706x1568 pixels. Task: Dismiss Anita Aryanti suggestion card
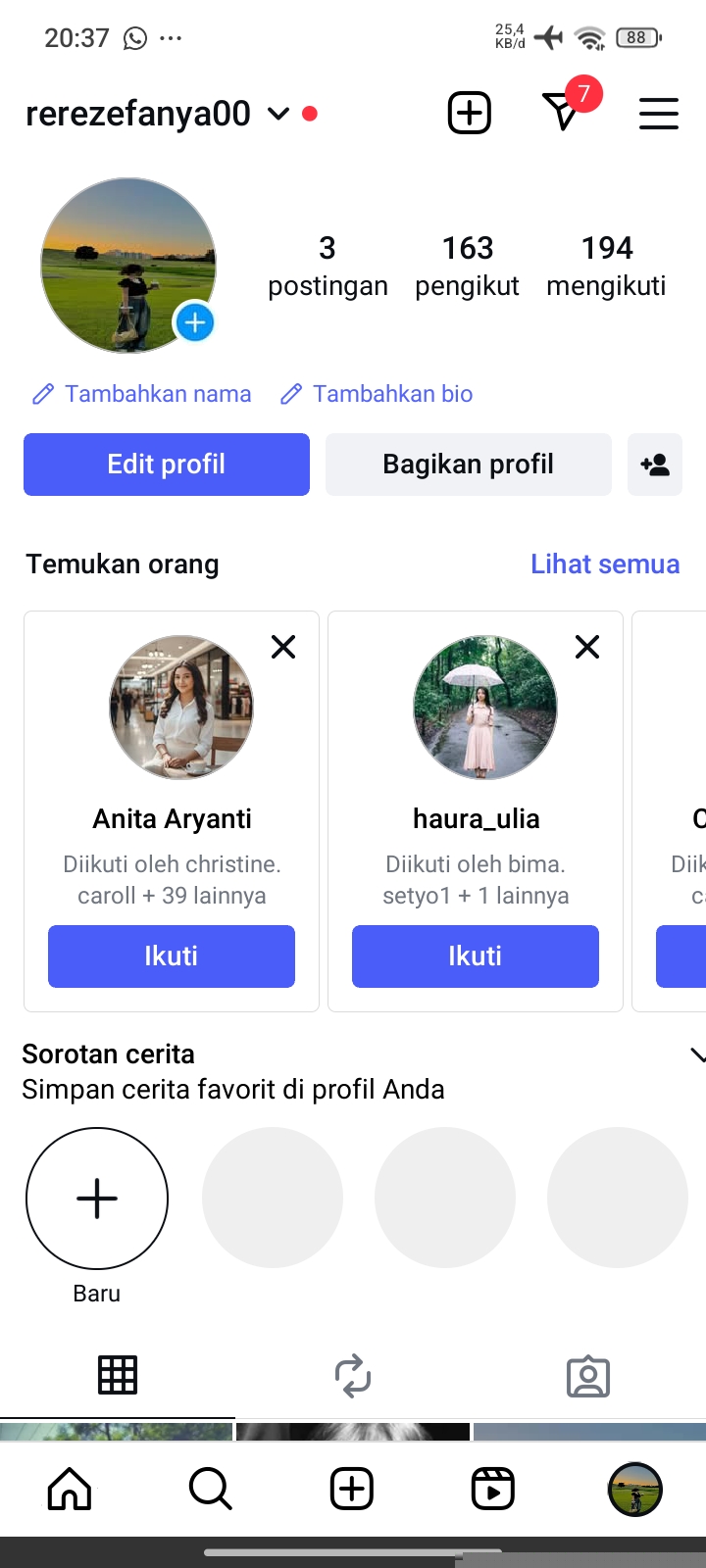tap(283, 647)
